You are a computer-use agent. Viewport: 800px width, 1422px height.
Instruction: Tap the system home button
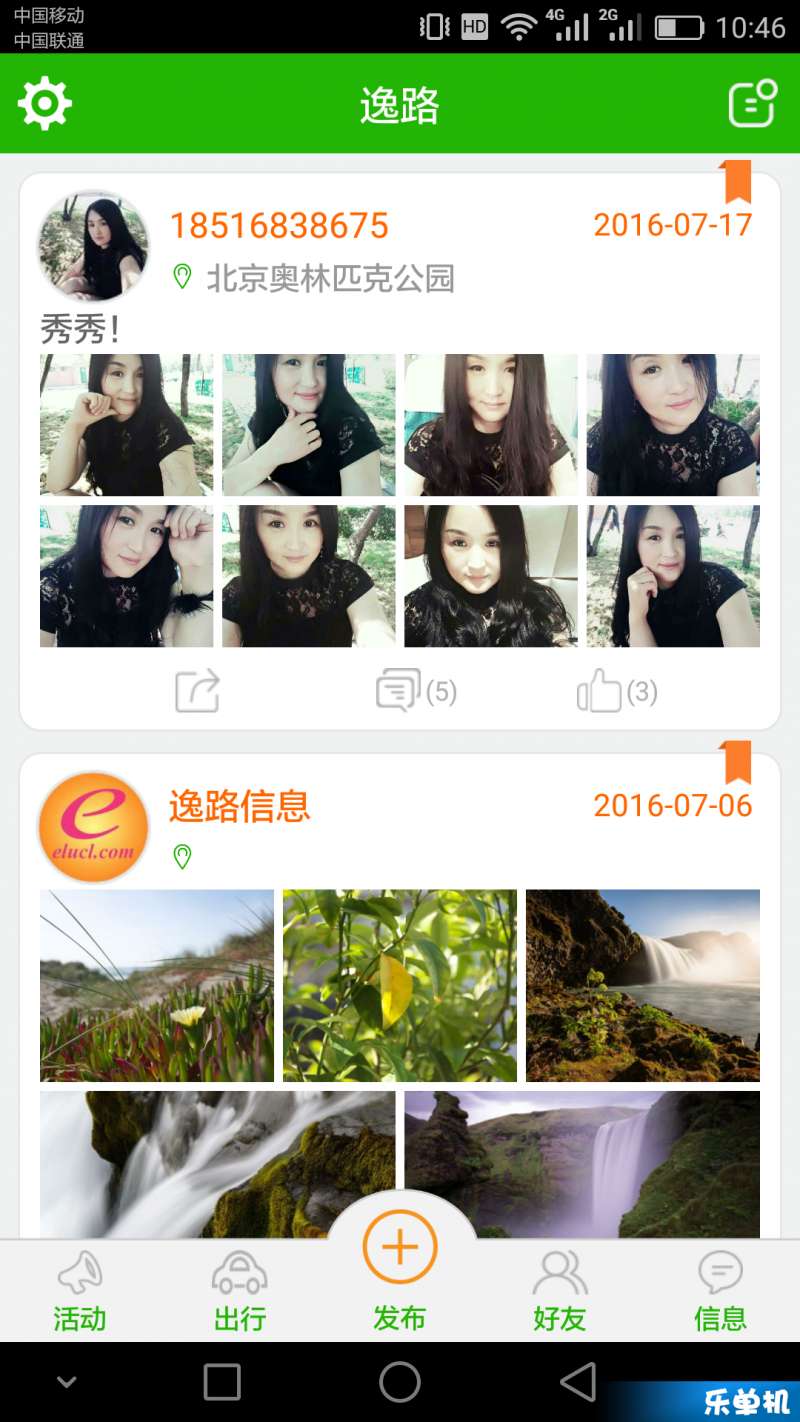pyautogui.click(x=400, y=1382)
